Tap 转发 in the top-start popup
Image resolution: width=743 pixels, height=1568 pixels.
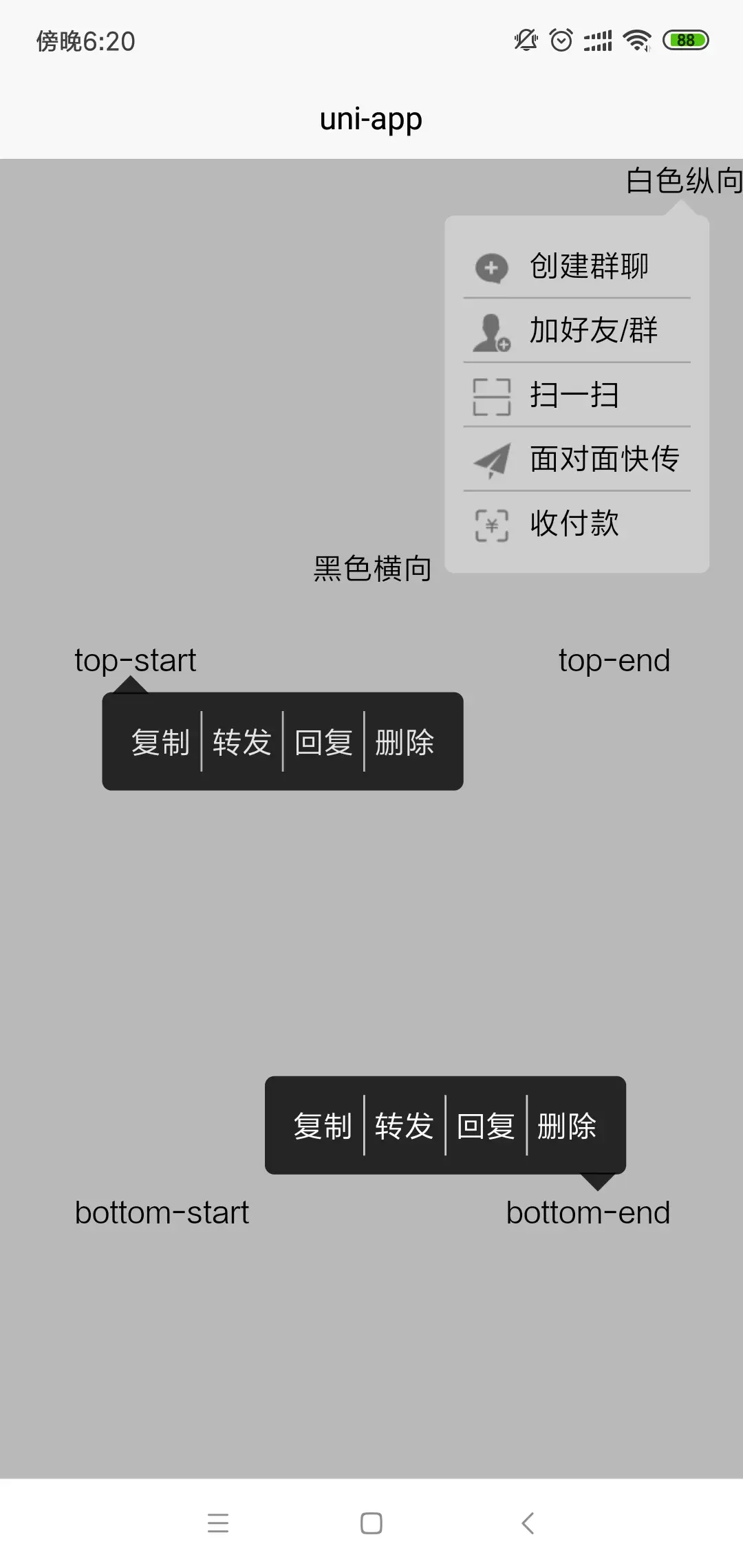pyautogui.click(x=242, y=742)
